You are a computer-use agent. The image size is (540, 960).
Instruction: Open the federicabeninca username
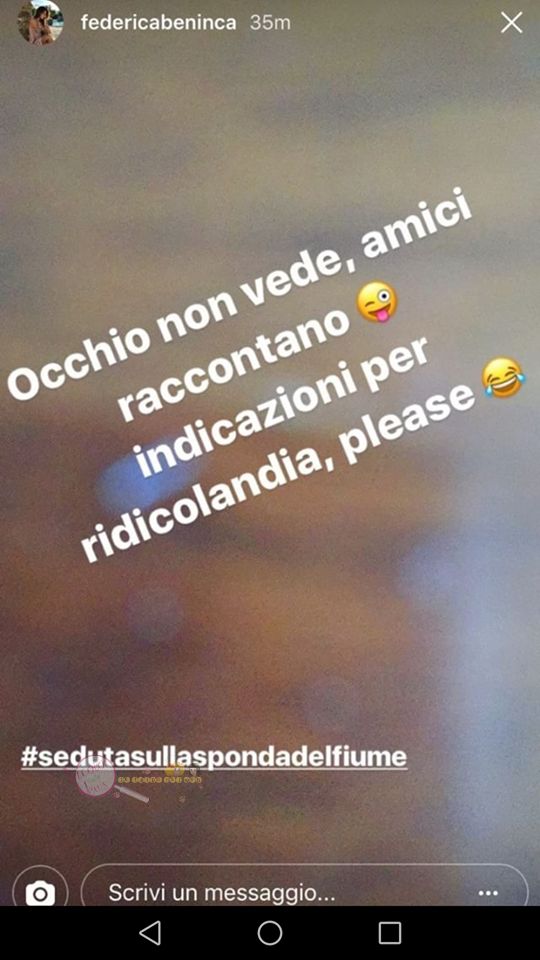159,23
